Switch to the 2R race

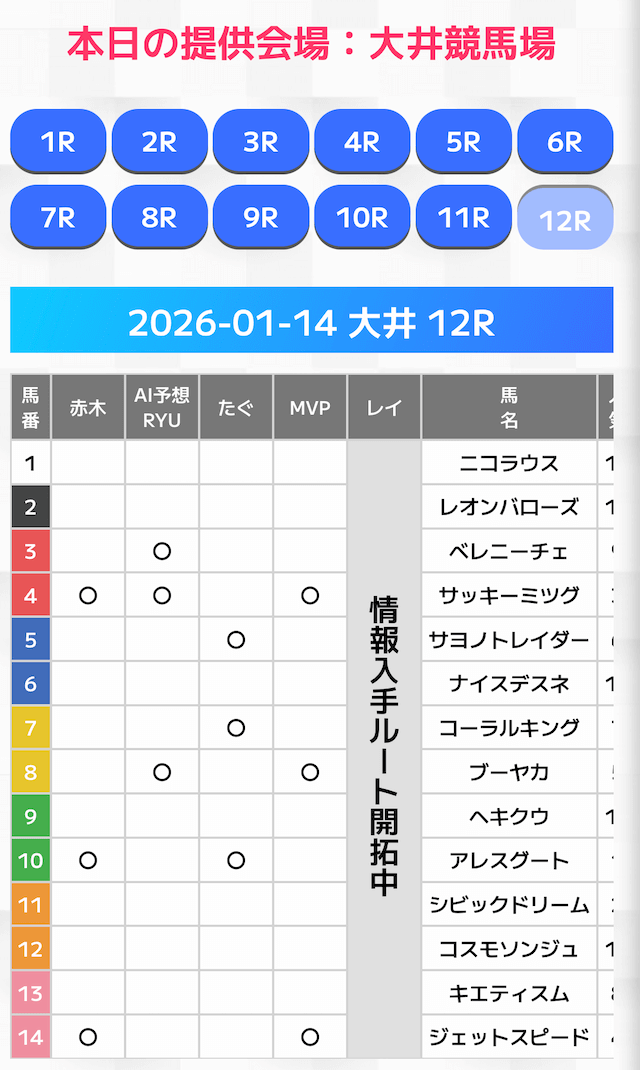159,142
